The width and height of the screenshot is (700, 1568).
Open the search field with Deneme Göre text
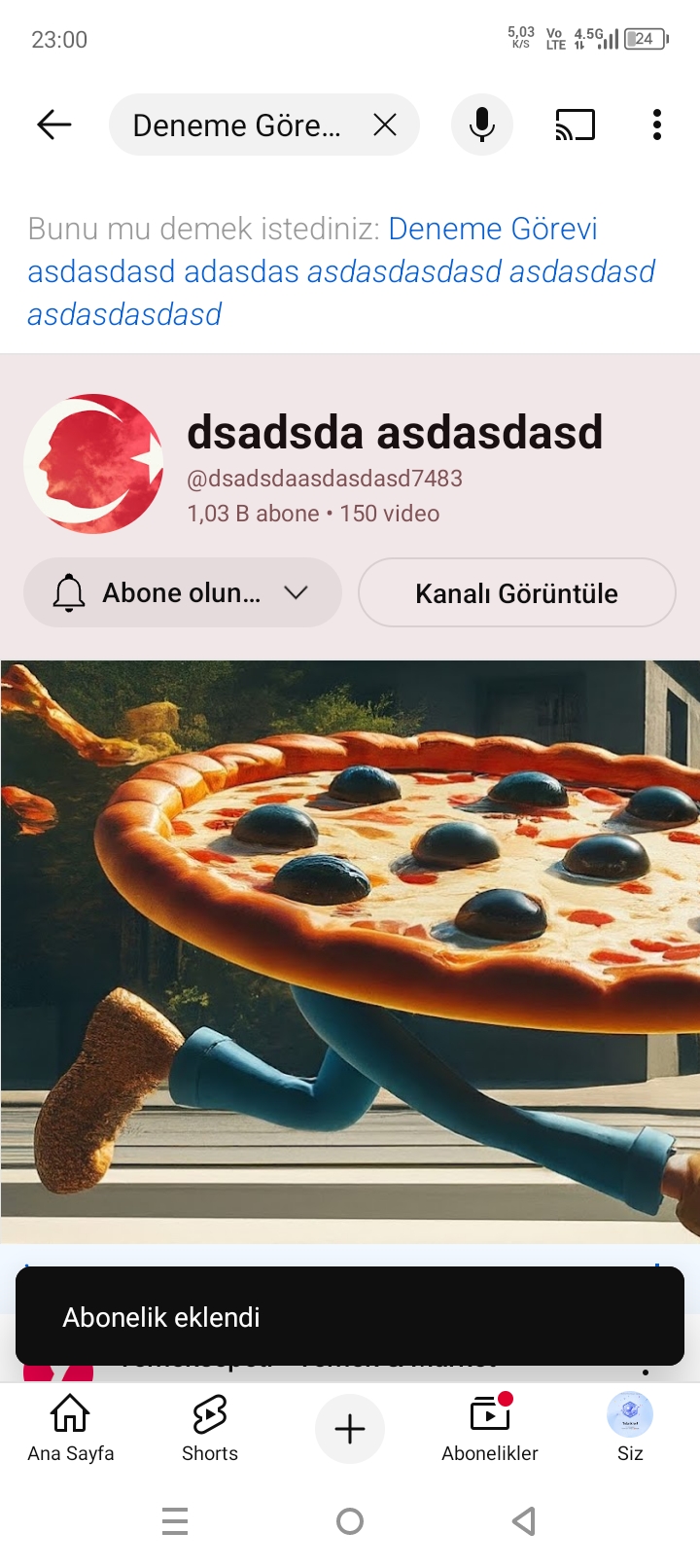click(x=236, y=125)
